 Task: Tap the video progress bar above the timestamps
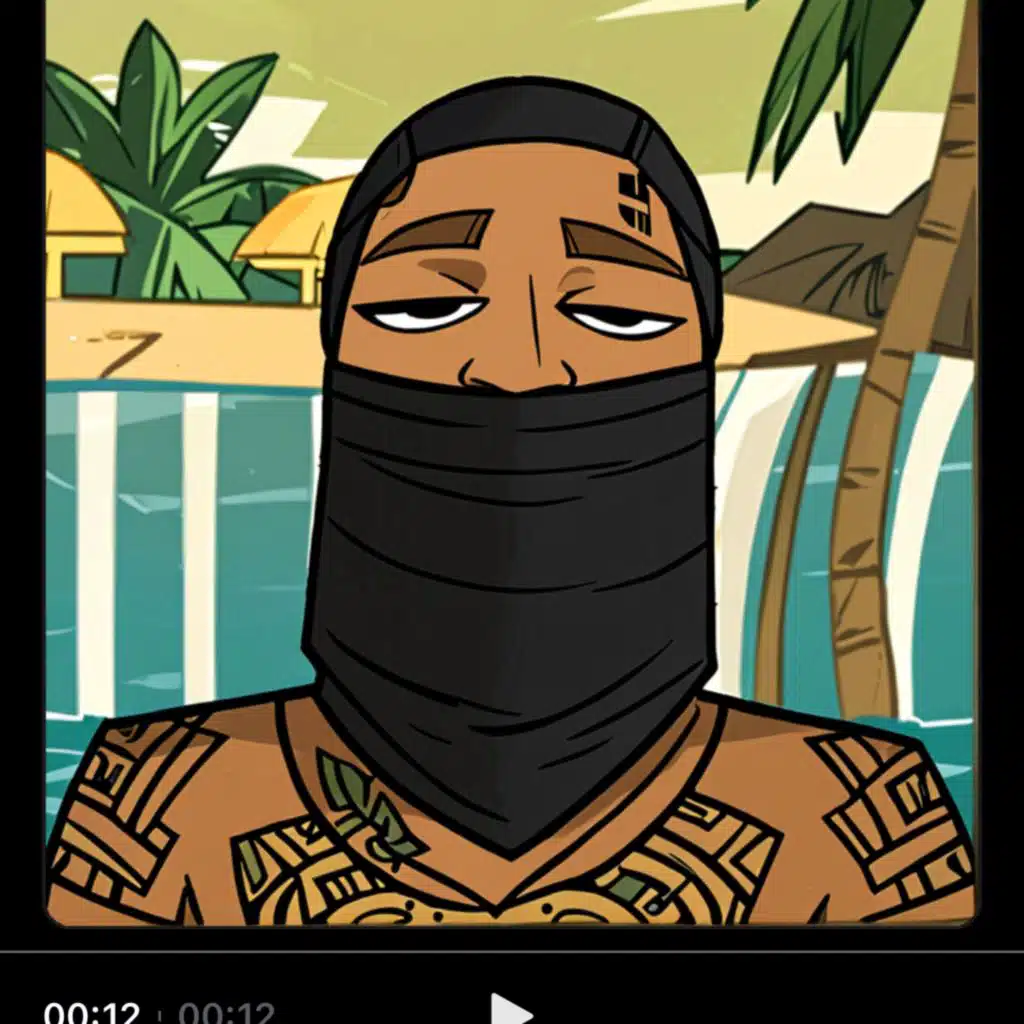tap(512, 952)
